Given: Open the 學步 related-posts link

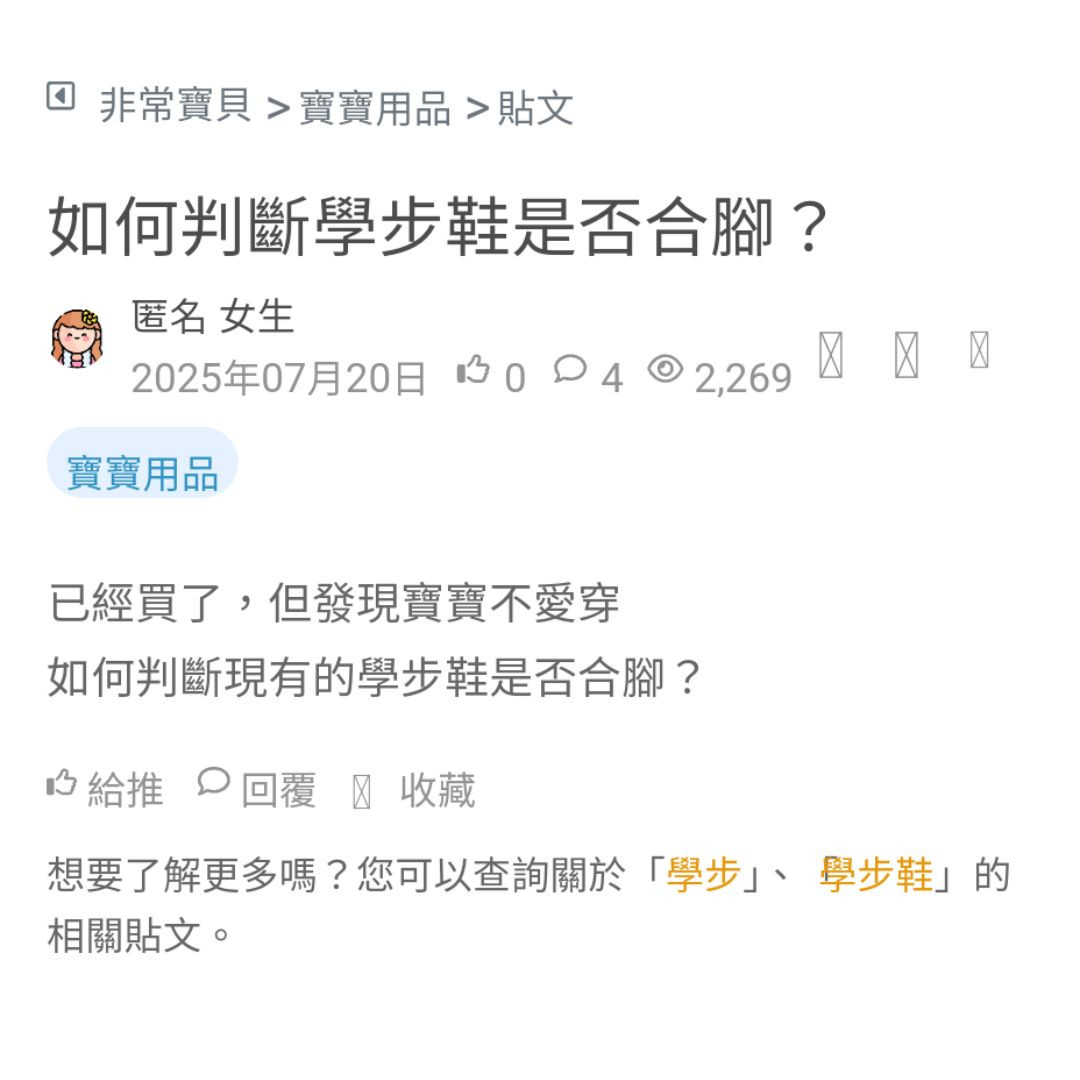Looking at the screenshot, I should click(703, 876).
